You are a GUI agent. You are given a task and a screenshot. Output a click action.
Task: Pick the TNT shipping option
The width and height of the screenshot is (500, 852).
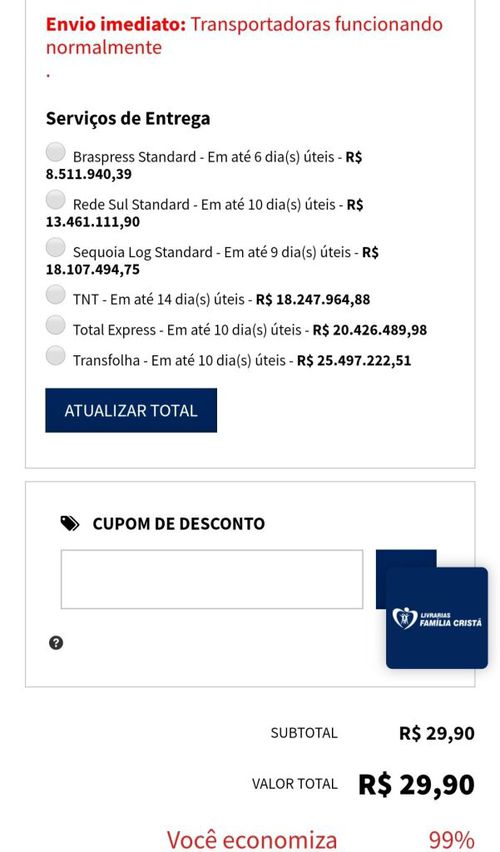pyautogui.click(x=55, y=295)
